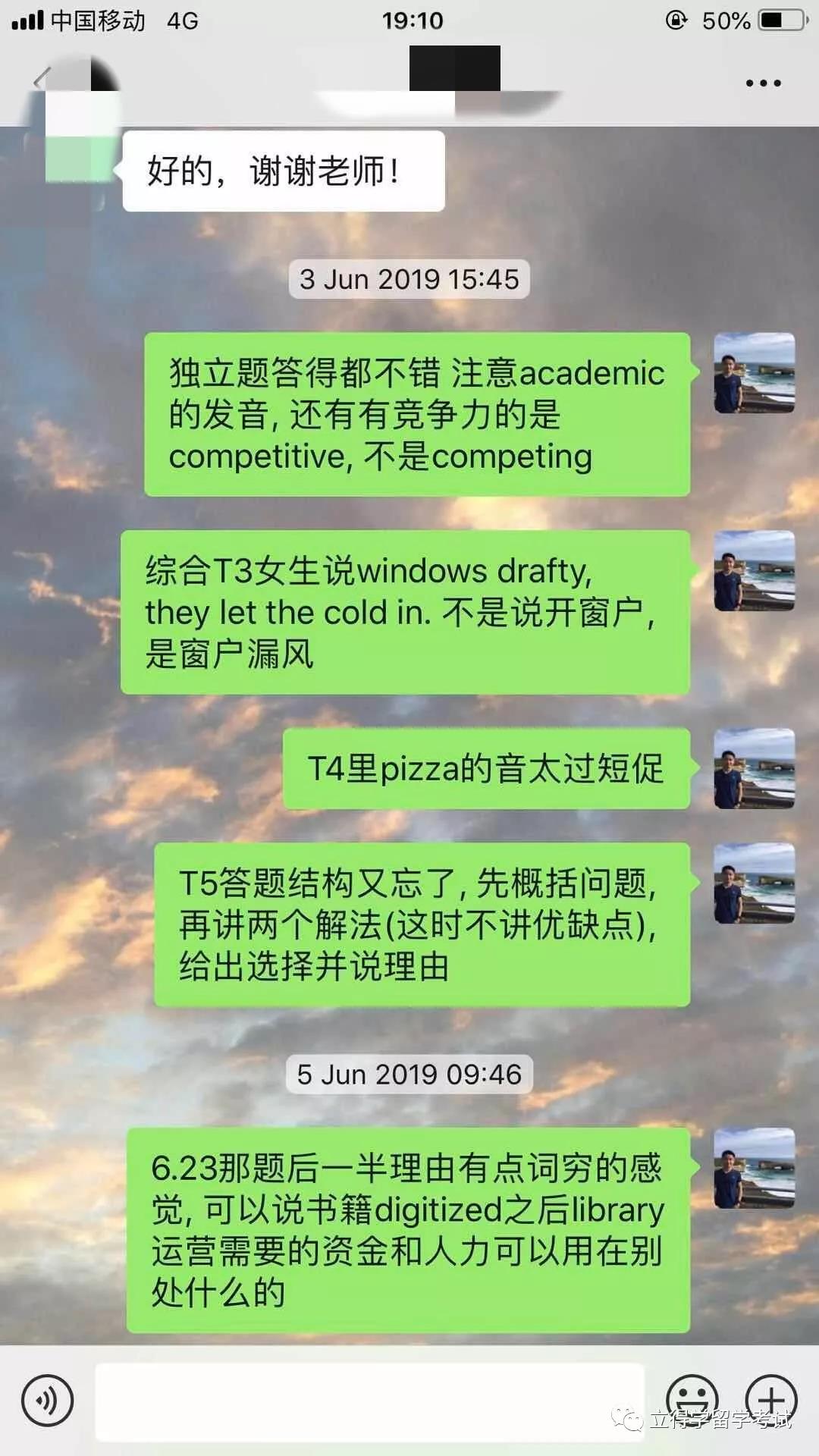Screen dimensions: 819x1456
Task: Tap the message text input field
Action: [x=372, y=1399]
